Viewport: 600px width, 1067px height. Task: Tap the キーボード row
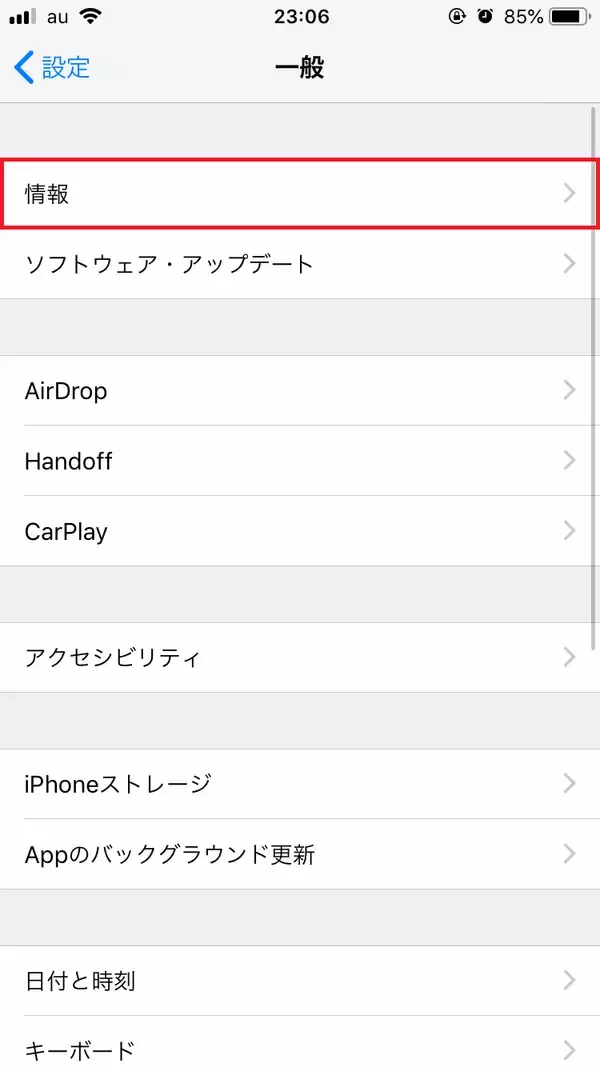pyautogui.click(x=298, y=1048)
